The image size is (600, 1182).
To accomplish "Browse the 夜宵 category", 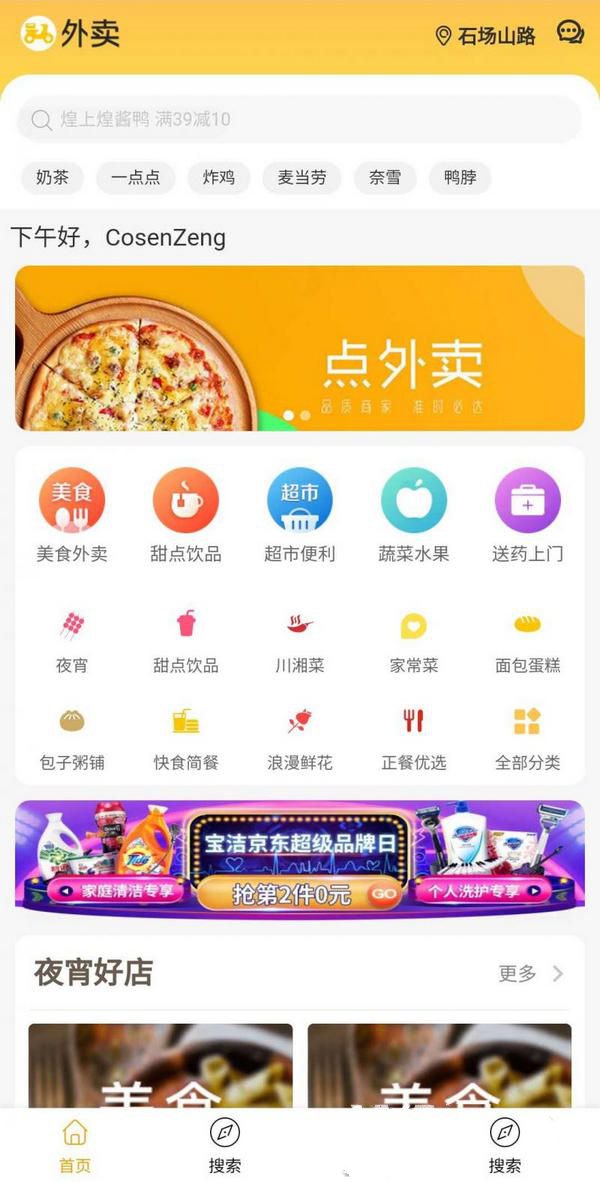I will (72, 642).
